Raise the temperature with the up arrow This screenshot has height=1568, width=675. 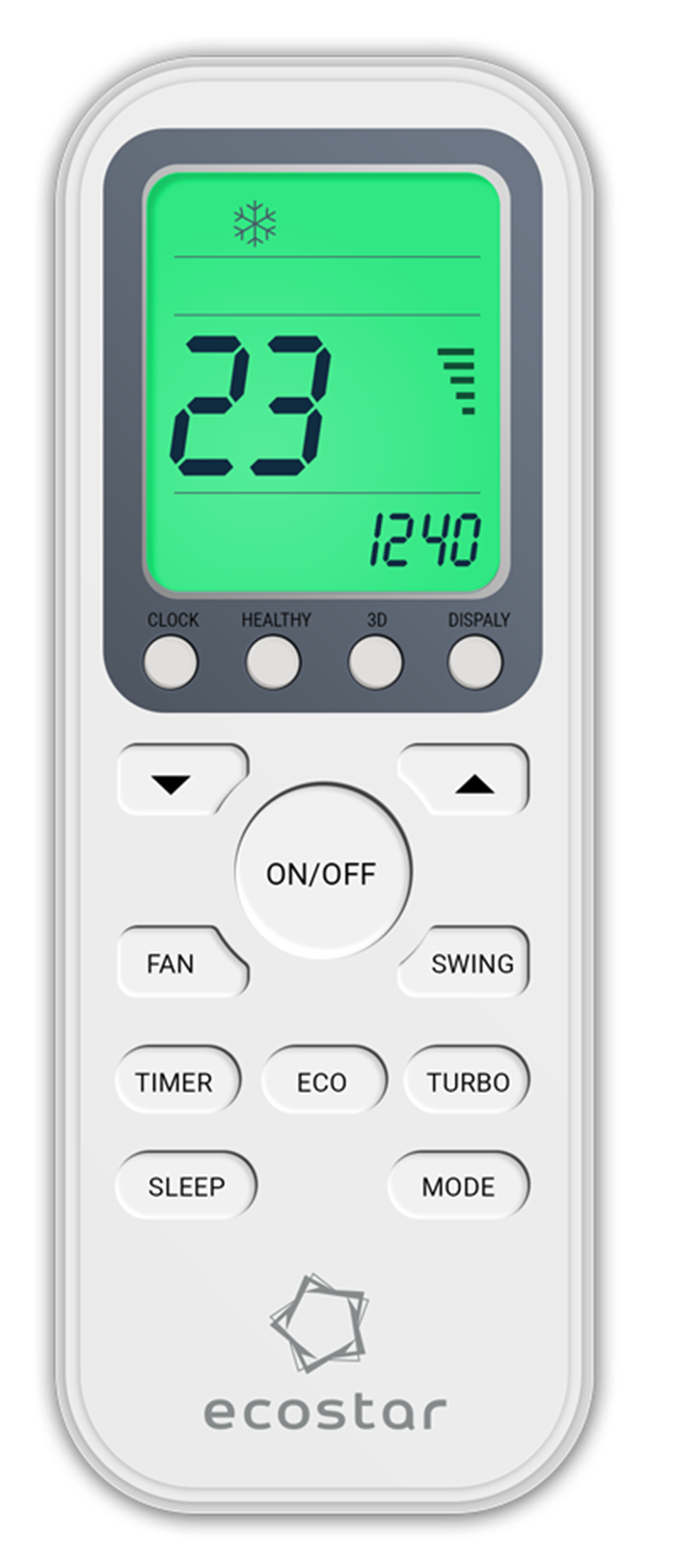[x=465, y=780]
